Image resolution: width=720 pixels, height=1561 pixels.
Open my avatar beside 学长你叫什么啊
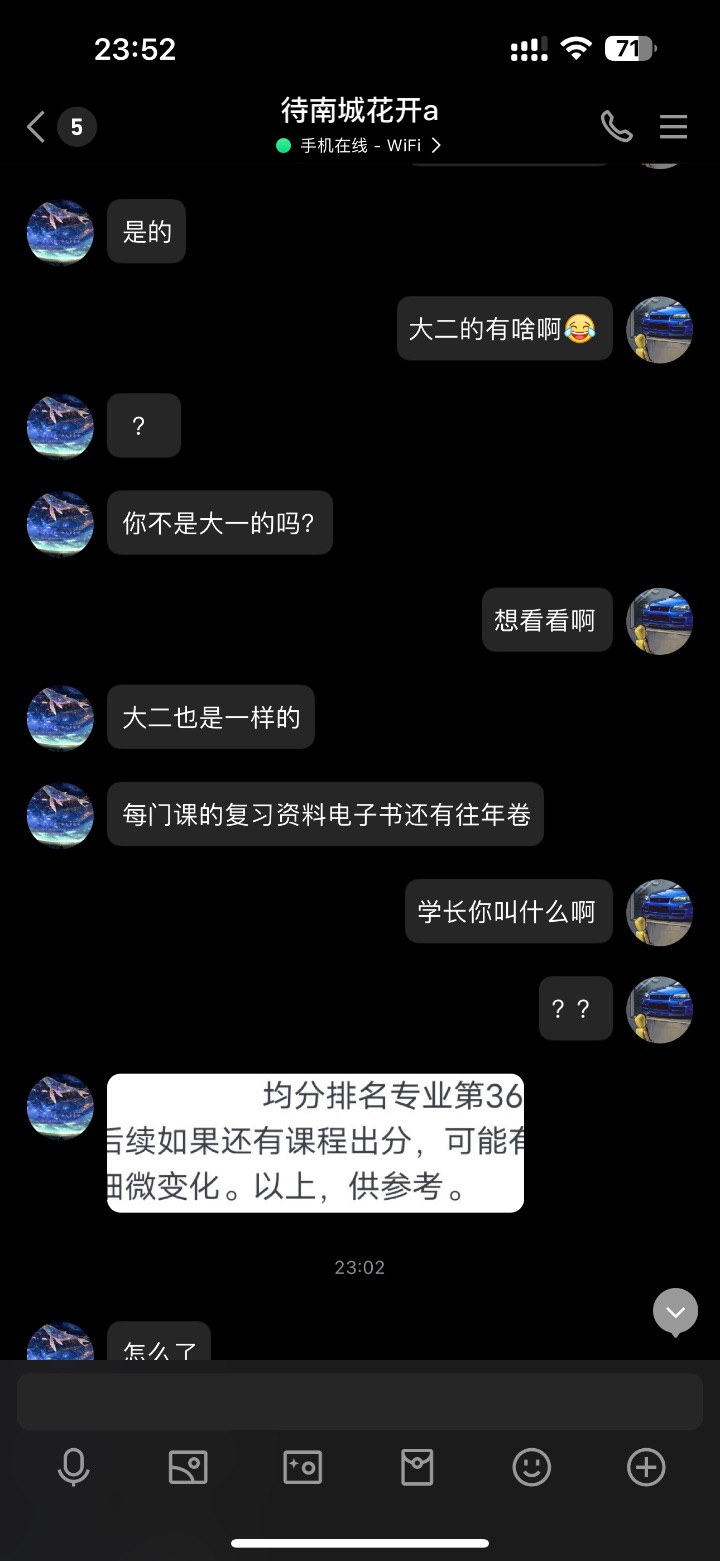click(659, 912)
